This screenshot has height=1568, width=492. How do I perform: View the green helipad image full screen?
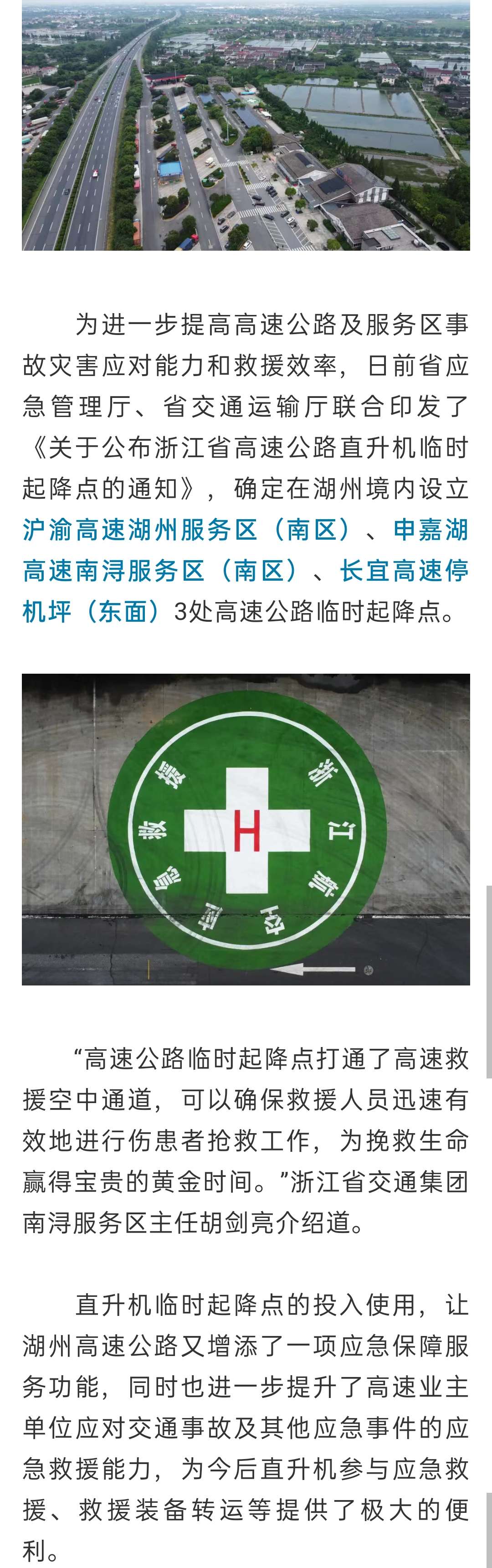[246, 828]
